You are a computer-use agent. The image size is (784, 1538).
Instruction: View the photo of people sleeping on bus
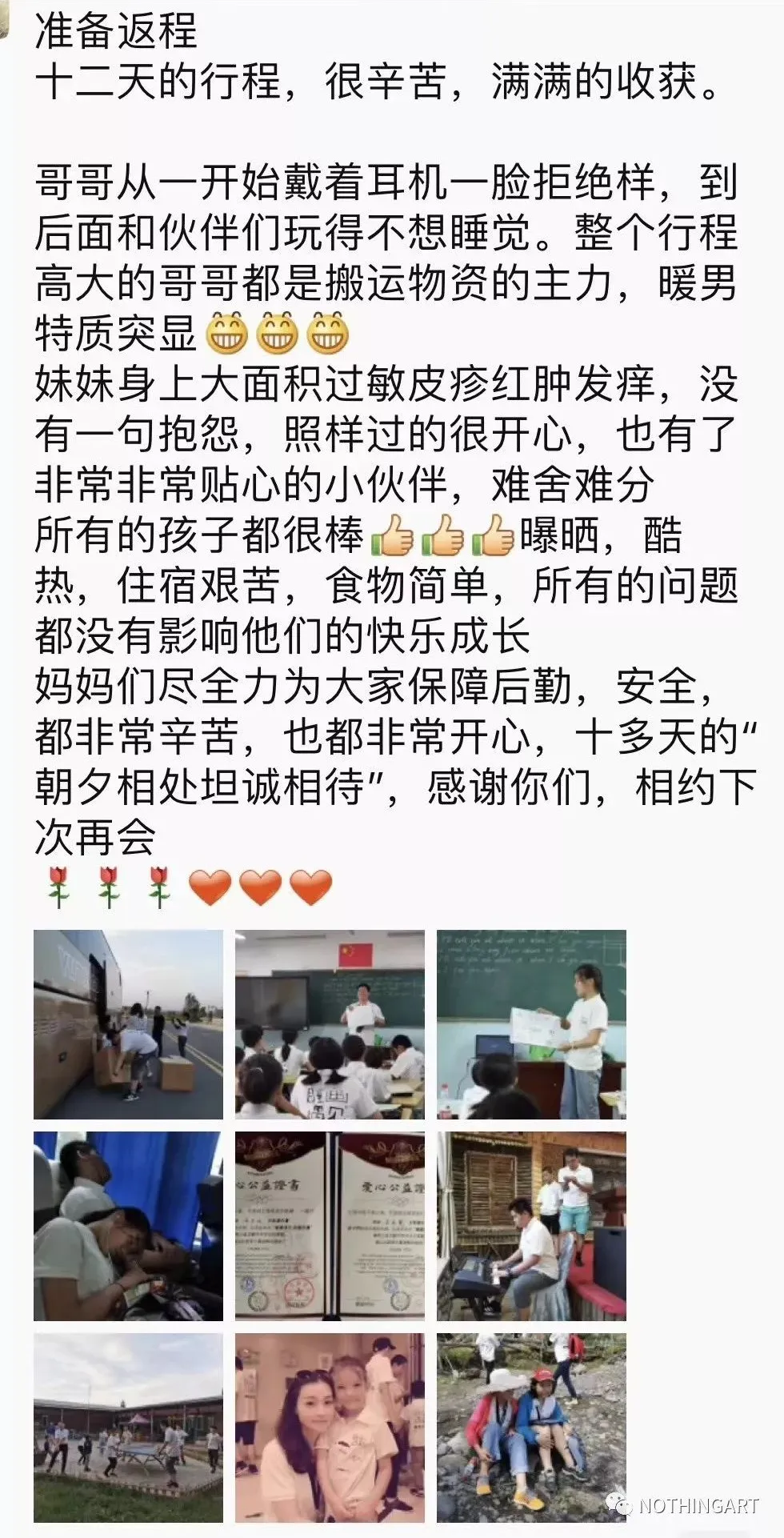128,1226
